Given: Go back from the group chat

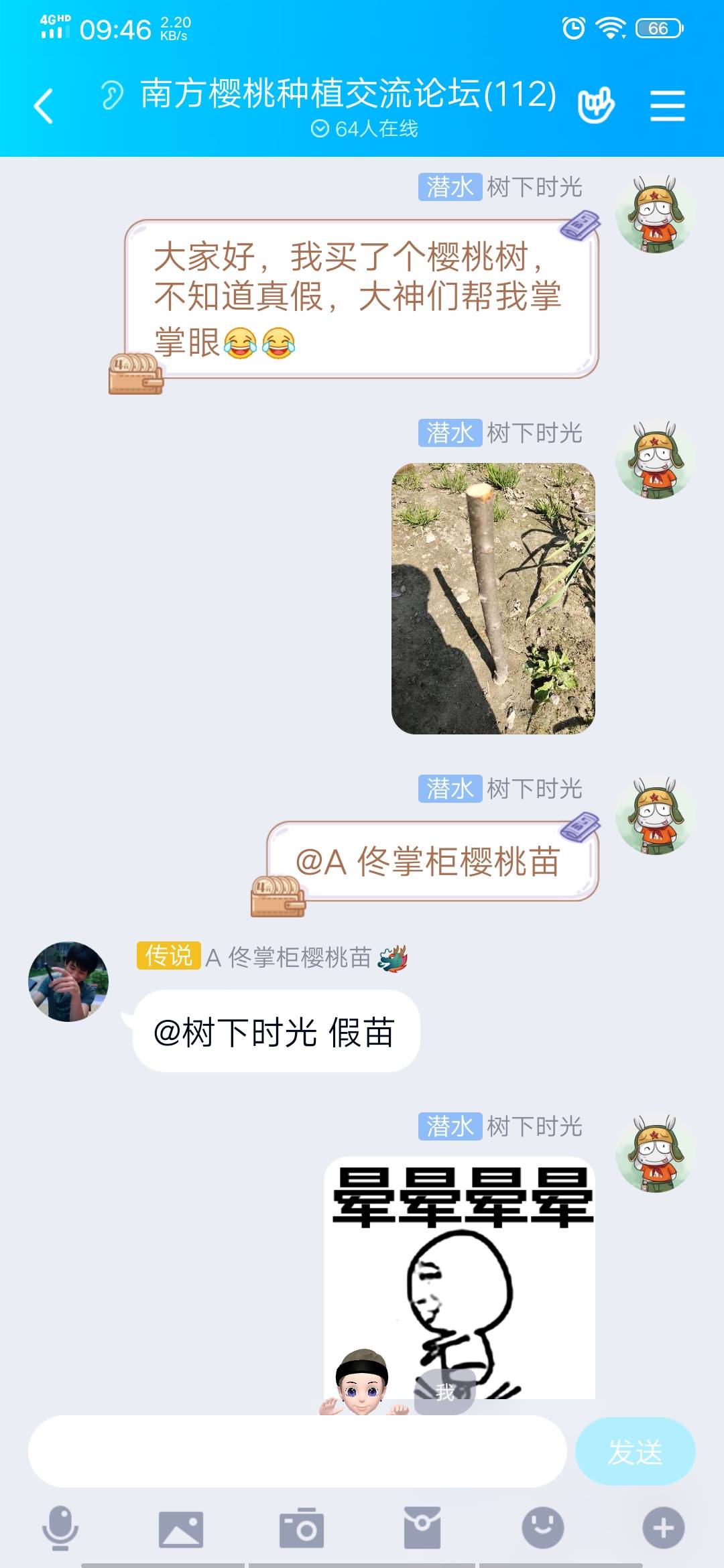Looking at the screenshot, I should pyautogui.click(x=44, y=106).
